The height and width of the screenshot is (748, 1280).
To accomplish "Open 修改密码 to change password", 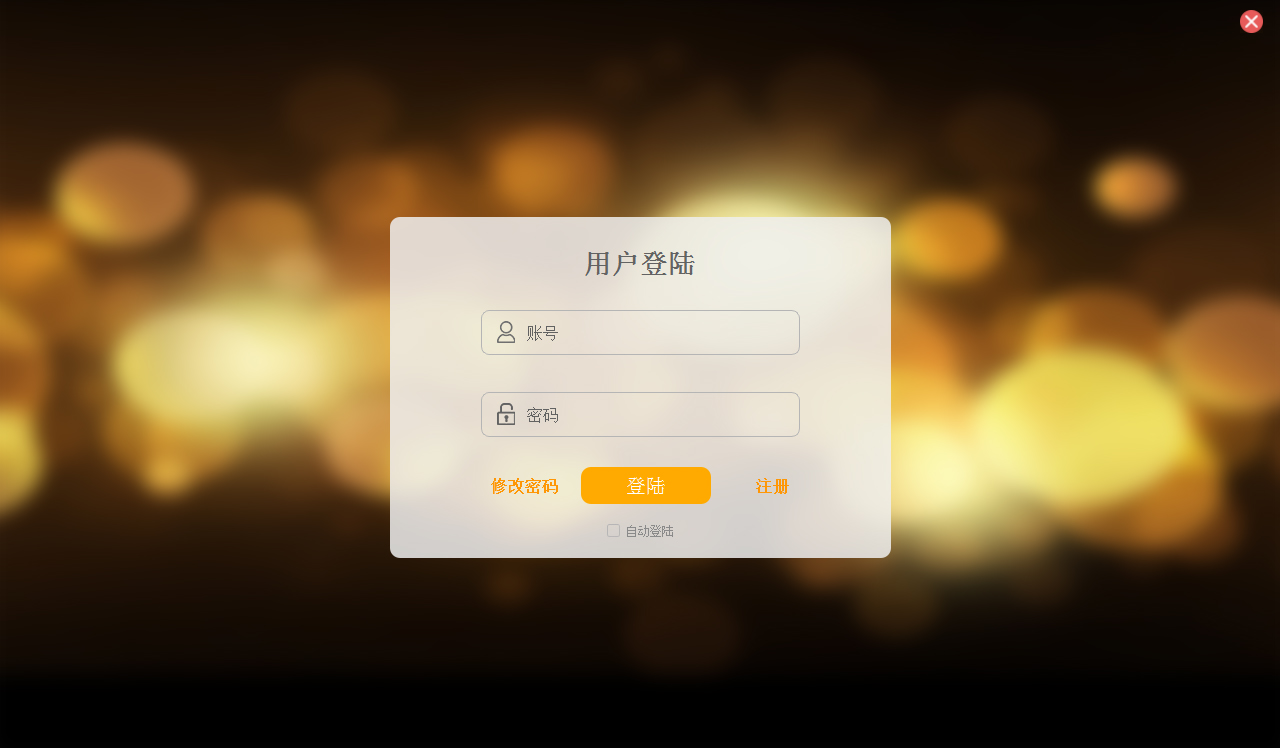I will coord(524,487).
